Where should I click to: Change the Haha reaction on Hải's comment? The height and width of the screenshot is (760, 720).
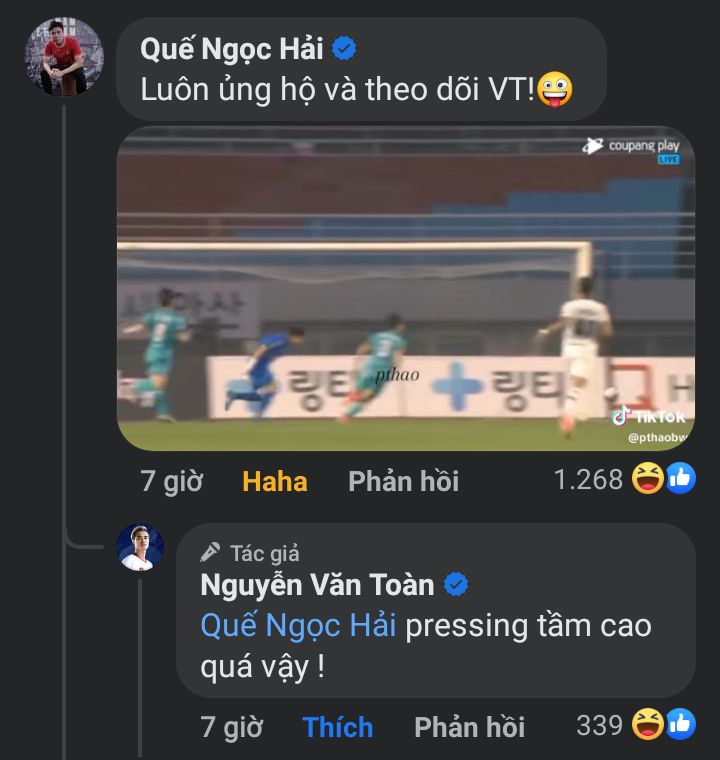[x=274, y=481]
